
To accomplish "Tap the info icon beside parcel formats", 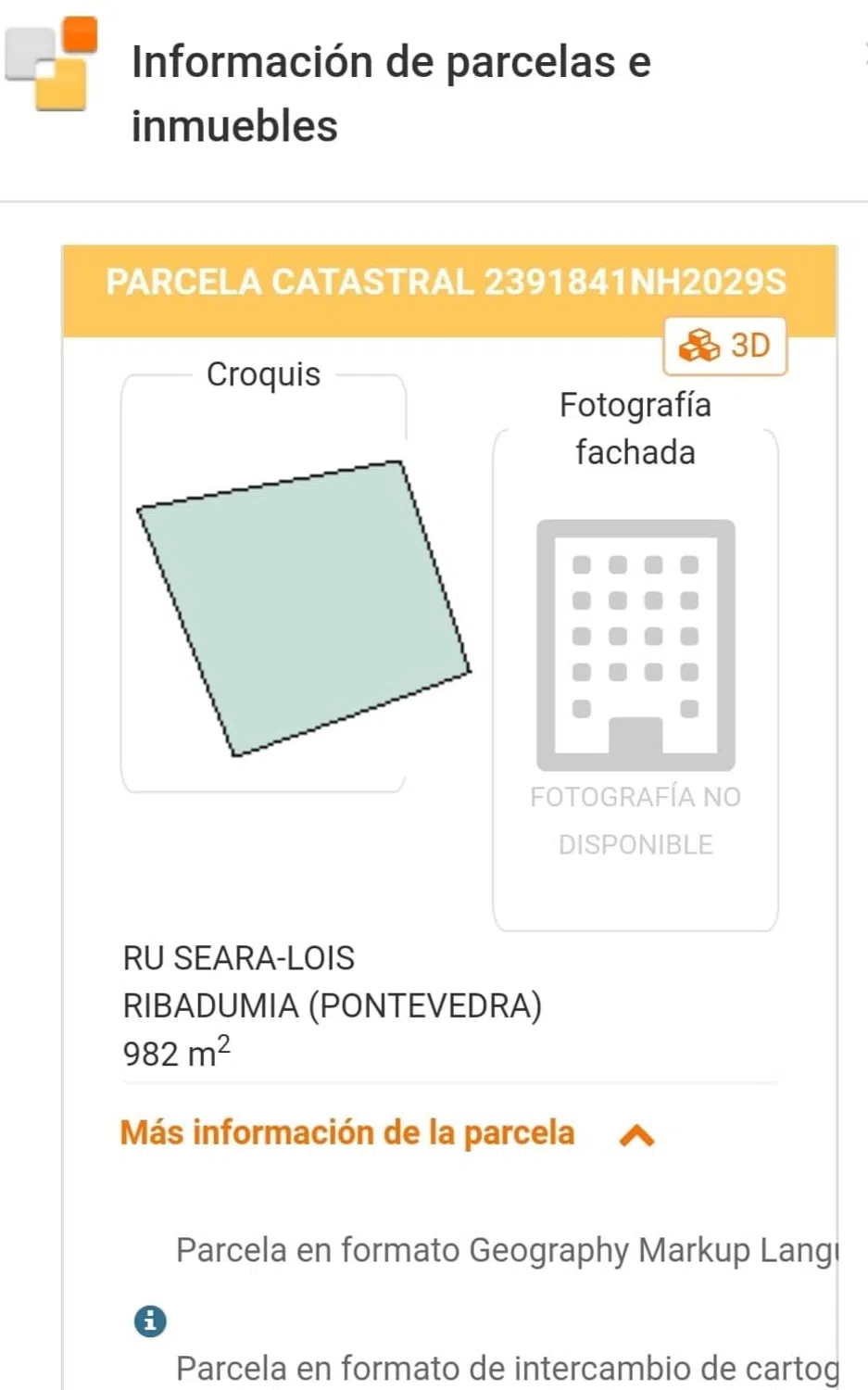I will 150,1320.
